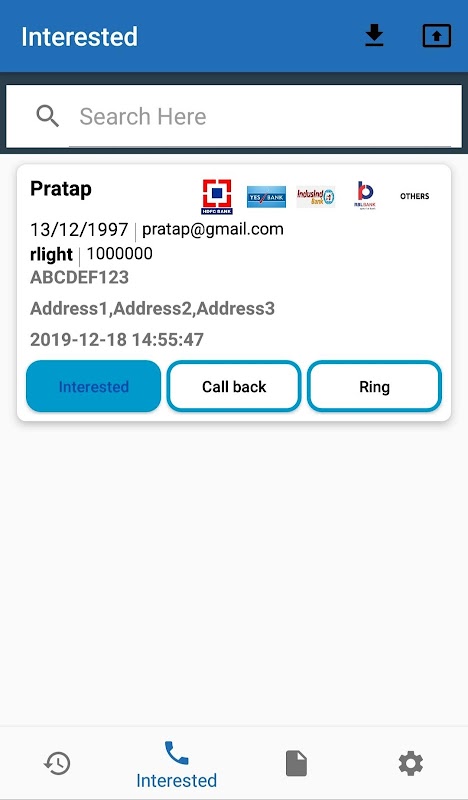Select the OTHERS bank option
468x800 pixels.
pos(414,196)
